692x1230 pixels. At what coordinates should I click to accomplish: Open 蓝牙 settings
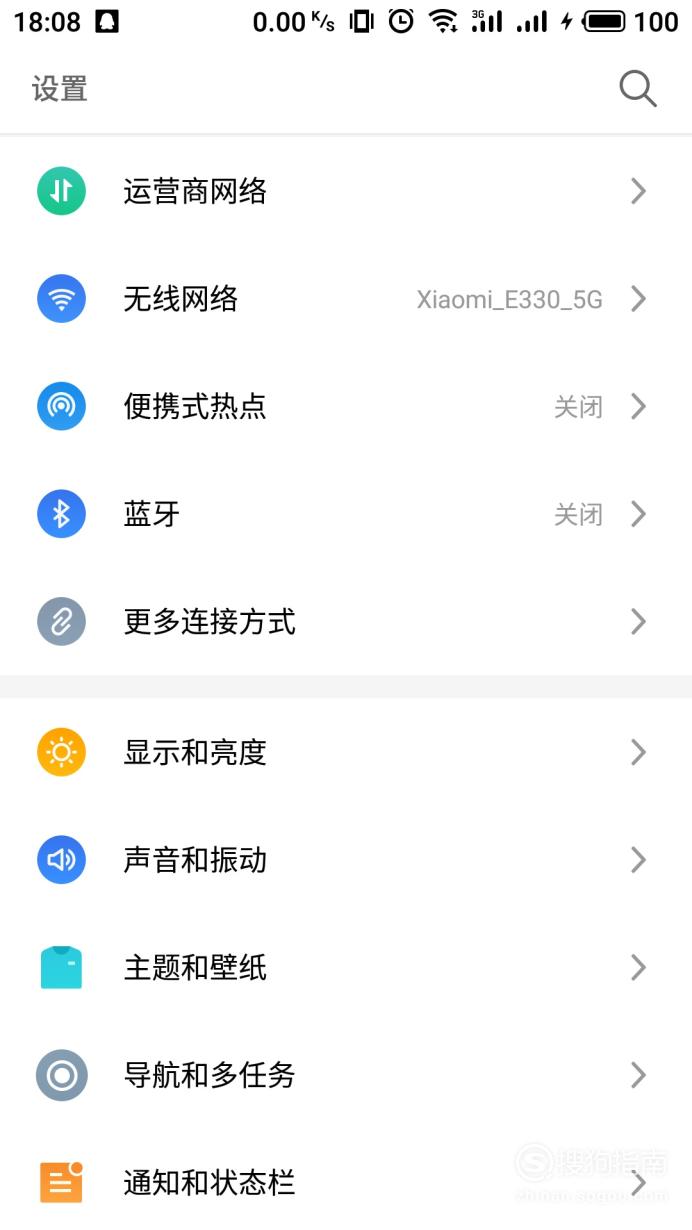tap(346, 514)
